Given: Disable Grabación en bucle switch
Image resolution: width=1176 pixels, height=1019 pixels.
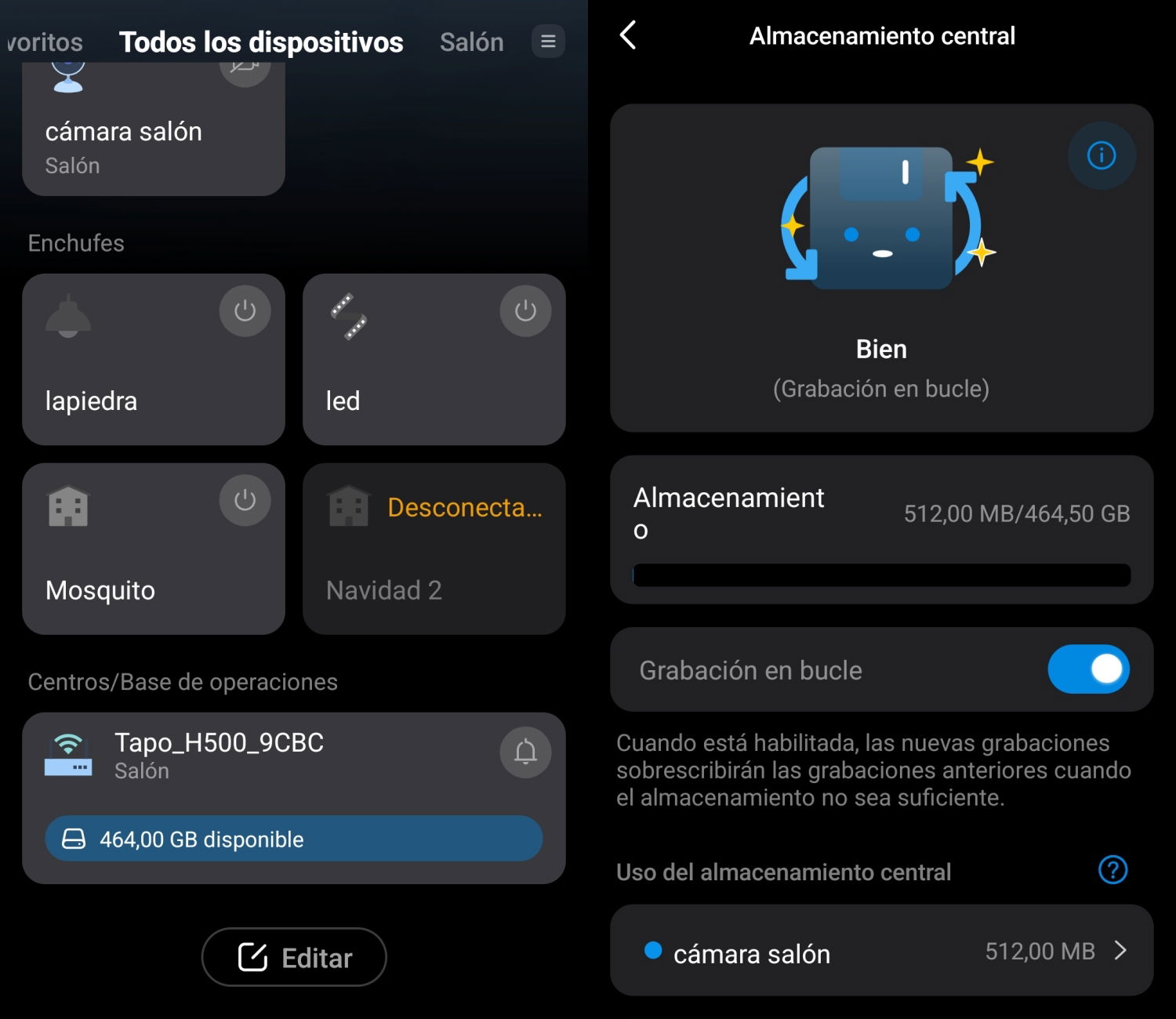Looking at the screenshot, I should (x=1088, y=669).
